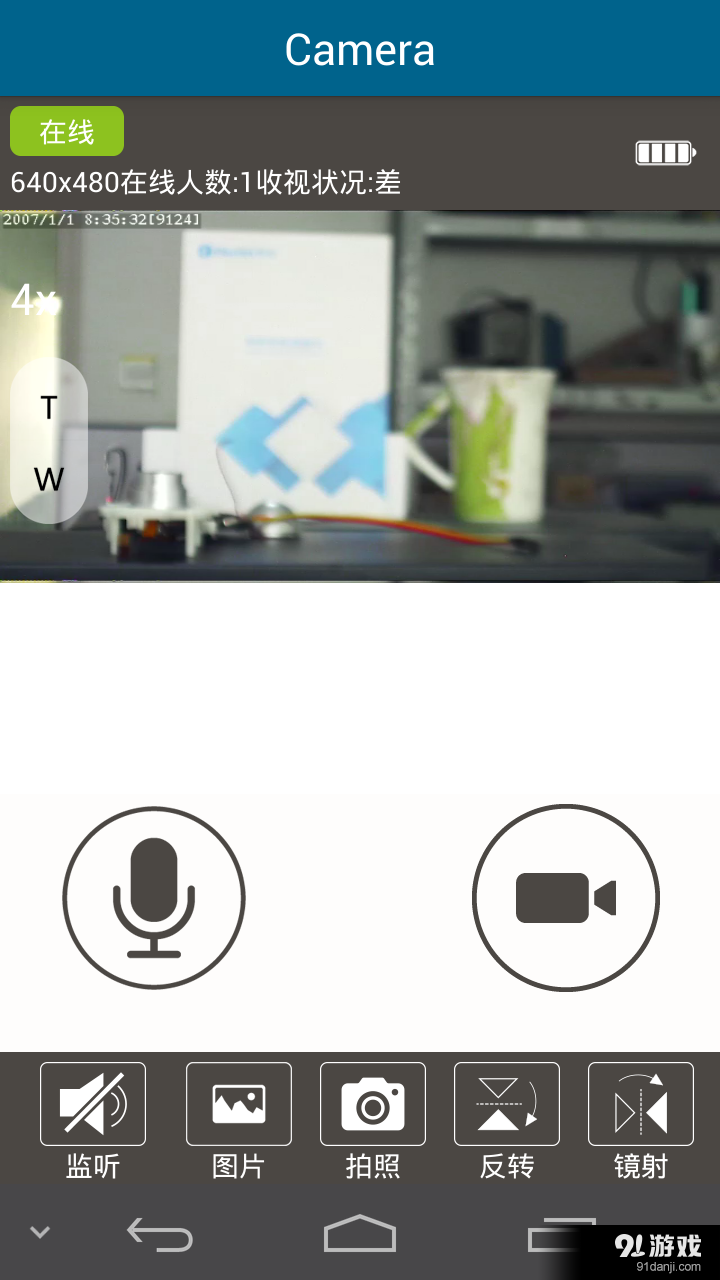The image size is (720, 1280).
Task: Toggle the 监听 listen audio
Action: click(x=93, y=1104)
